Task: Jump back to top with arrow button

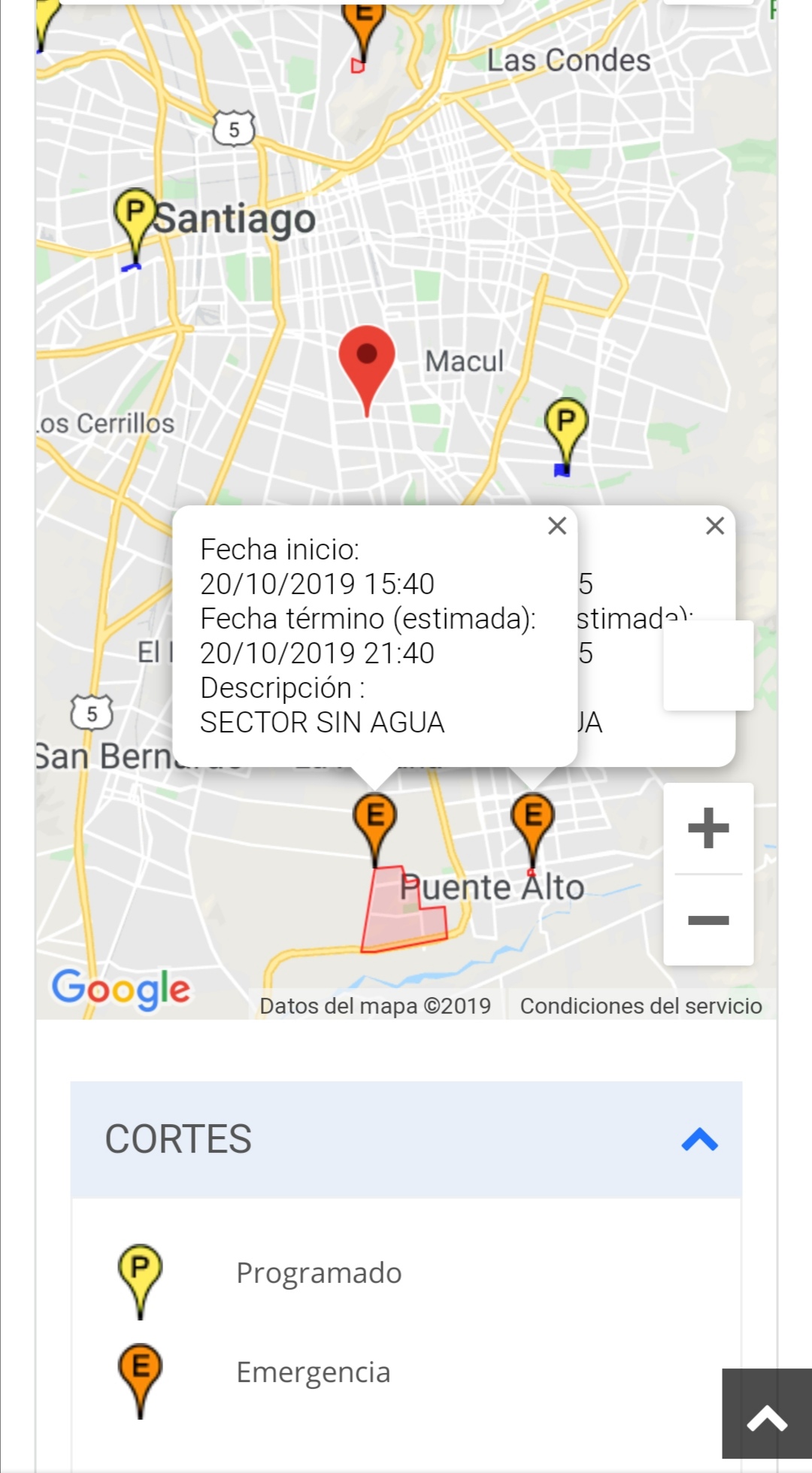Action: click(x=767, y=1414)
